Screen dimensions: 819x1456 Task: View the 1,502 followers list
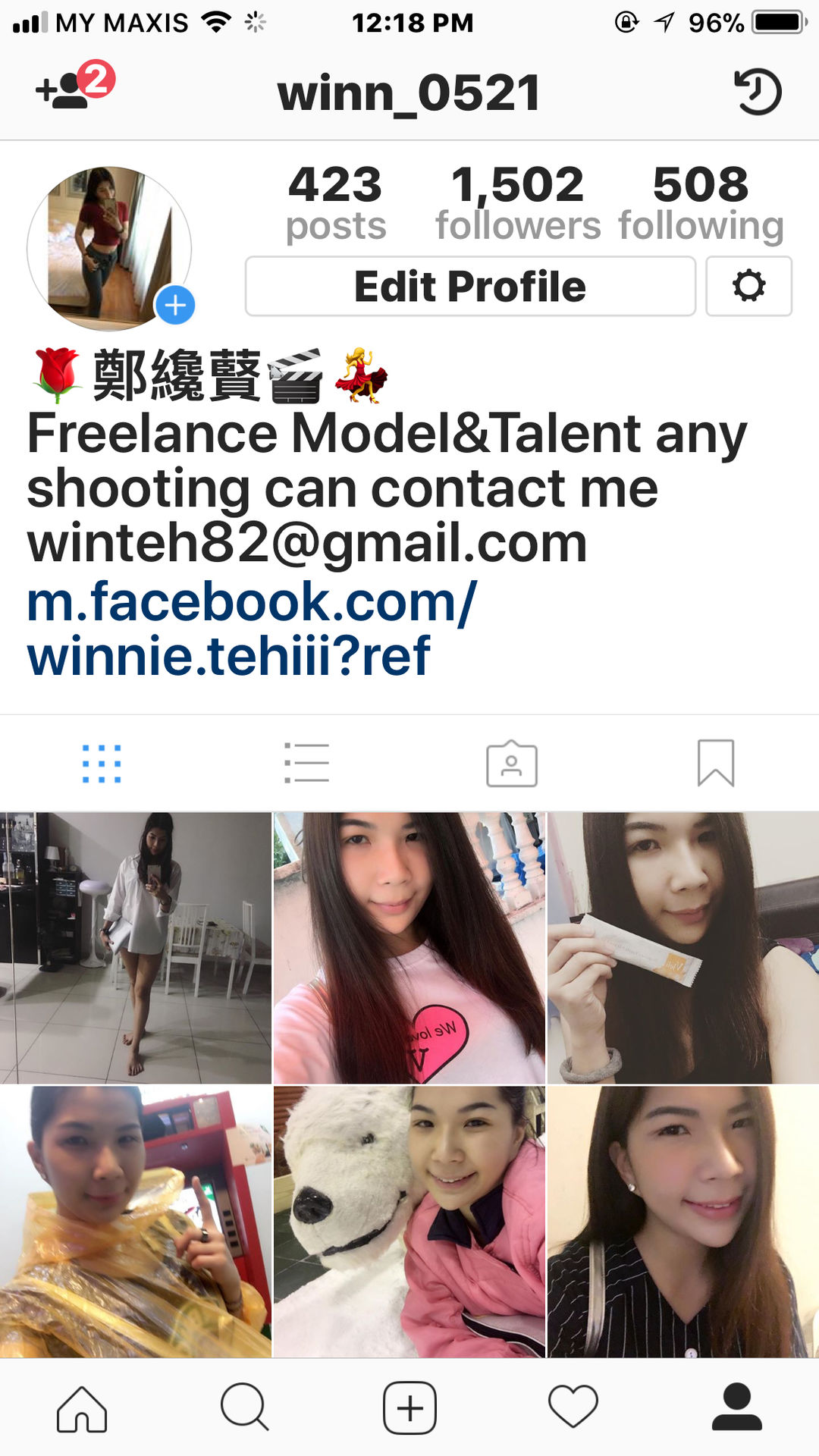click(518, 203)
